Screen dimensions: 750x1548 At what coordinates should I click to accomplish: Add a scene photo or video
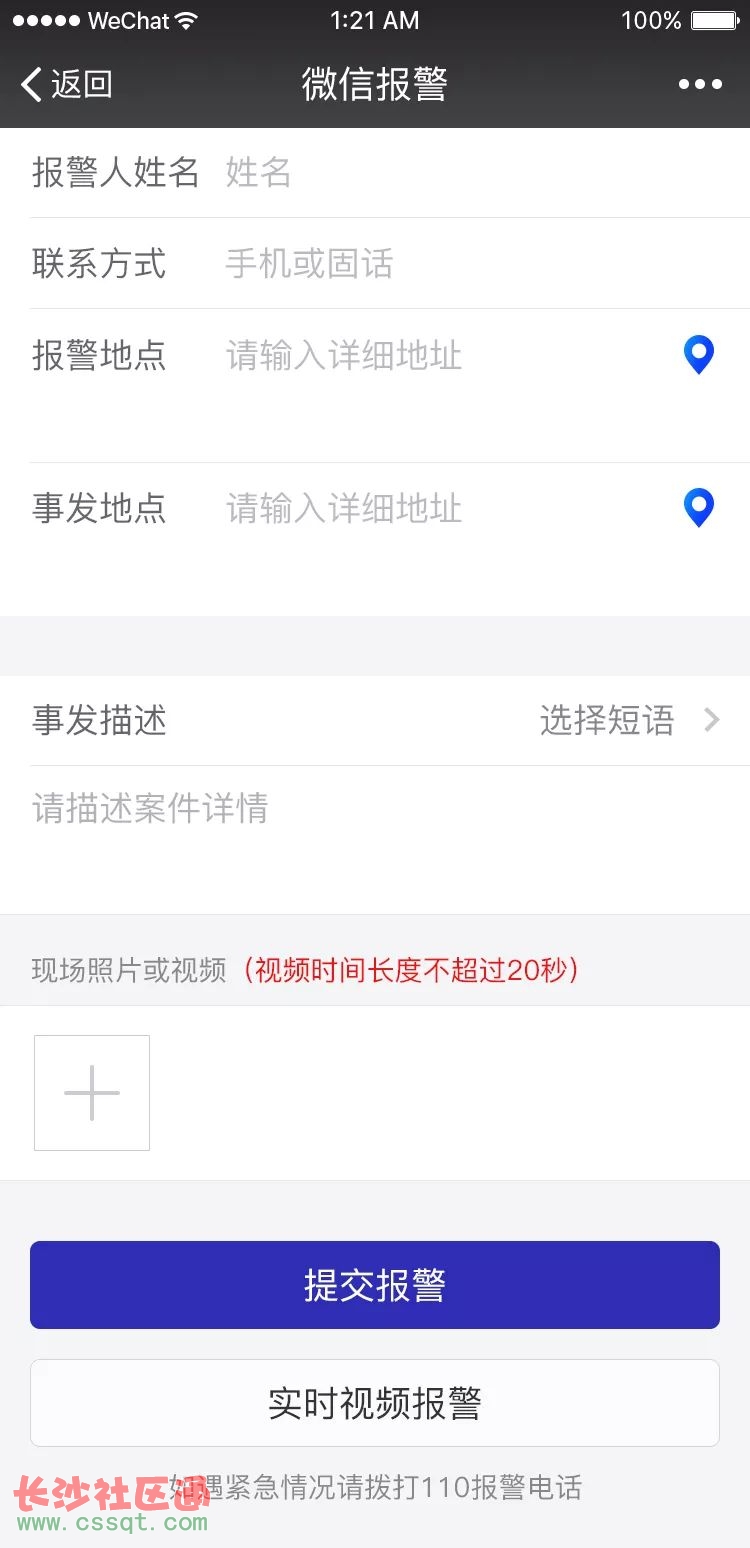(x=92, y=1092)
